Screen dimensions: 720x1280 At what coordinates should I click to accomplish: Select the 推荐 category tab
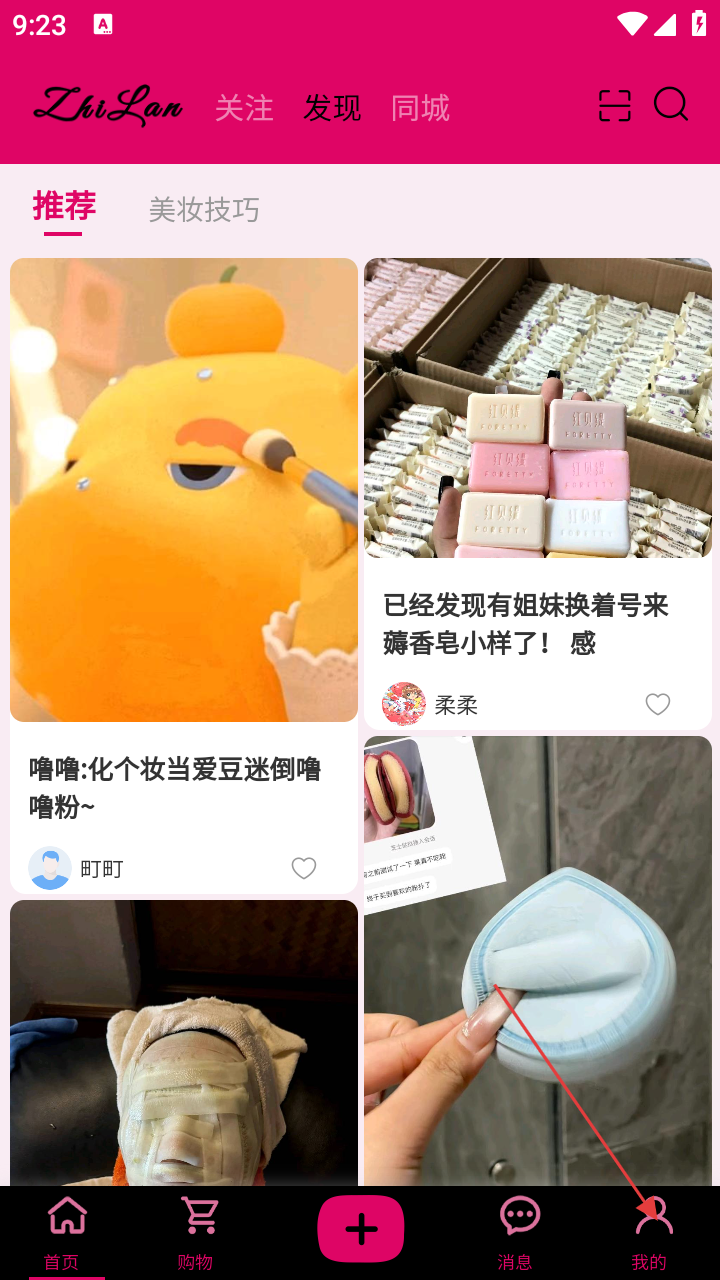64,206
